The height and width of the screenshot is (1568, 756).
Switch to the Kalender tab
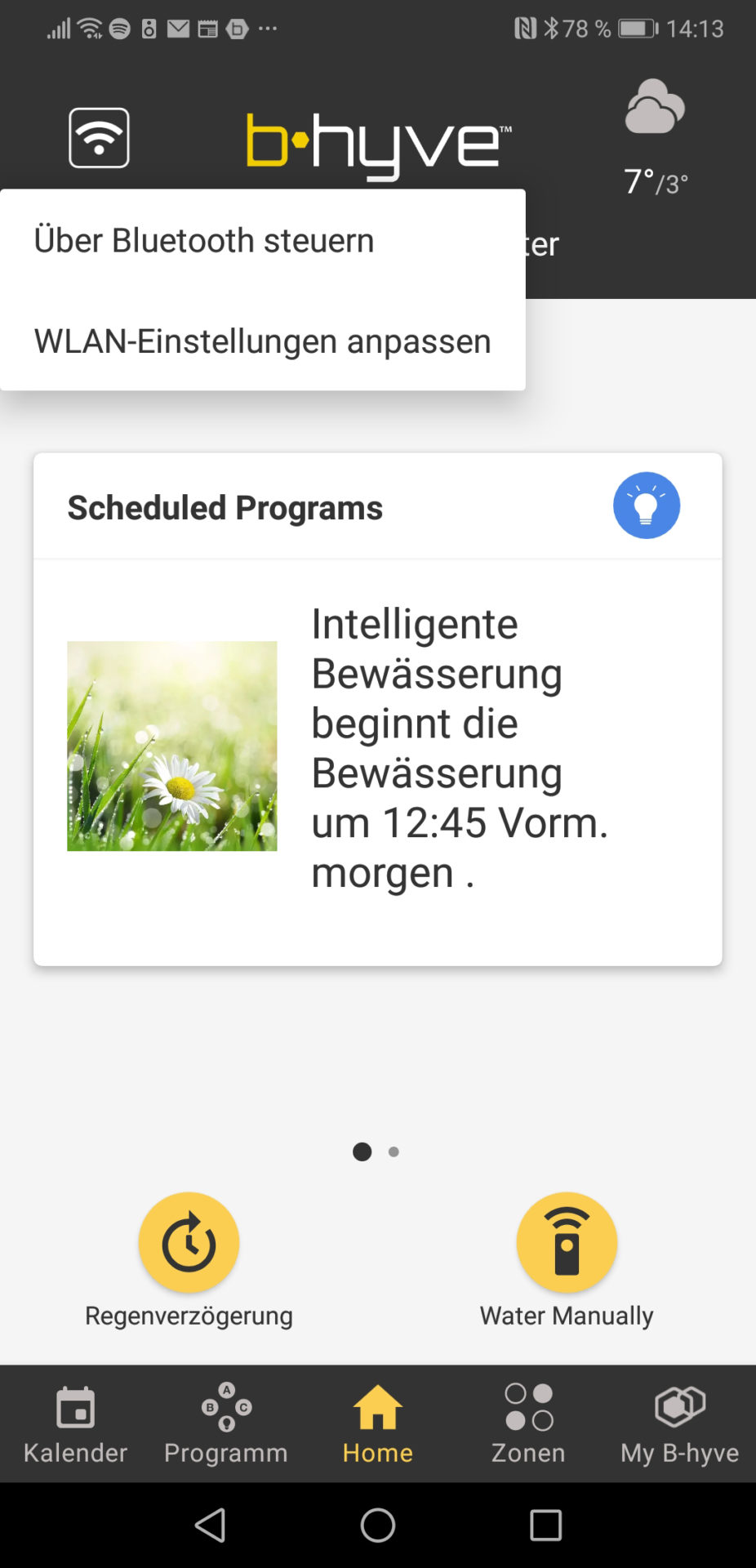(x=75, y=1424)
